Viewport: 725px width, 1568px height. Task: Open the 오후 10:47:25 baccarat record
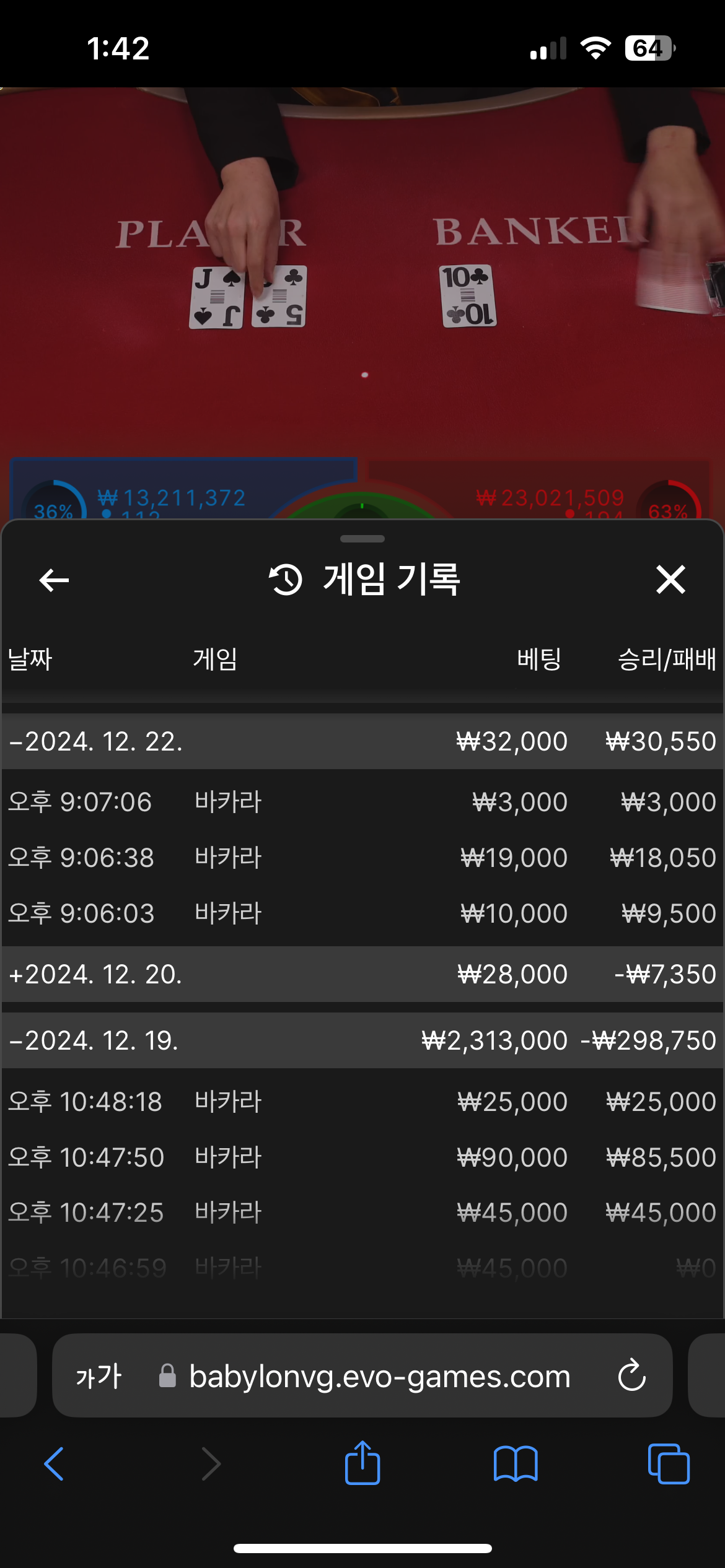click(362, 1213)
